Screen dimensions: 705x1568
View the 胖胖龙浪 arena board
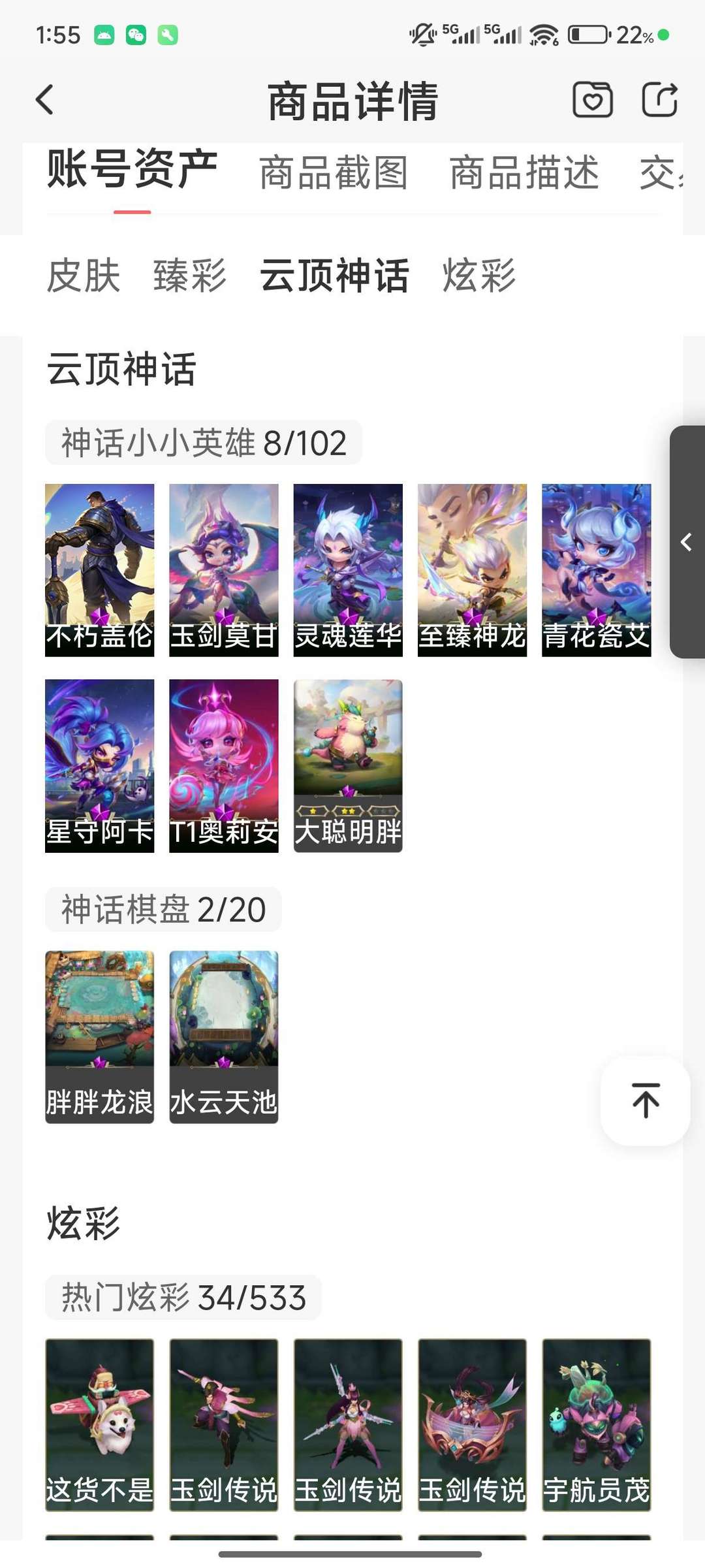tap(99, 1036)
